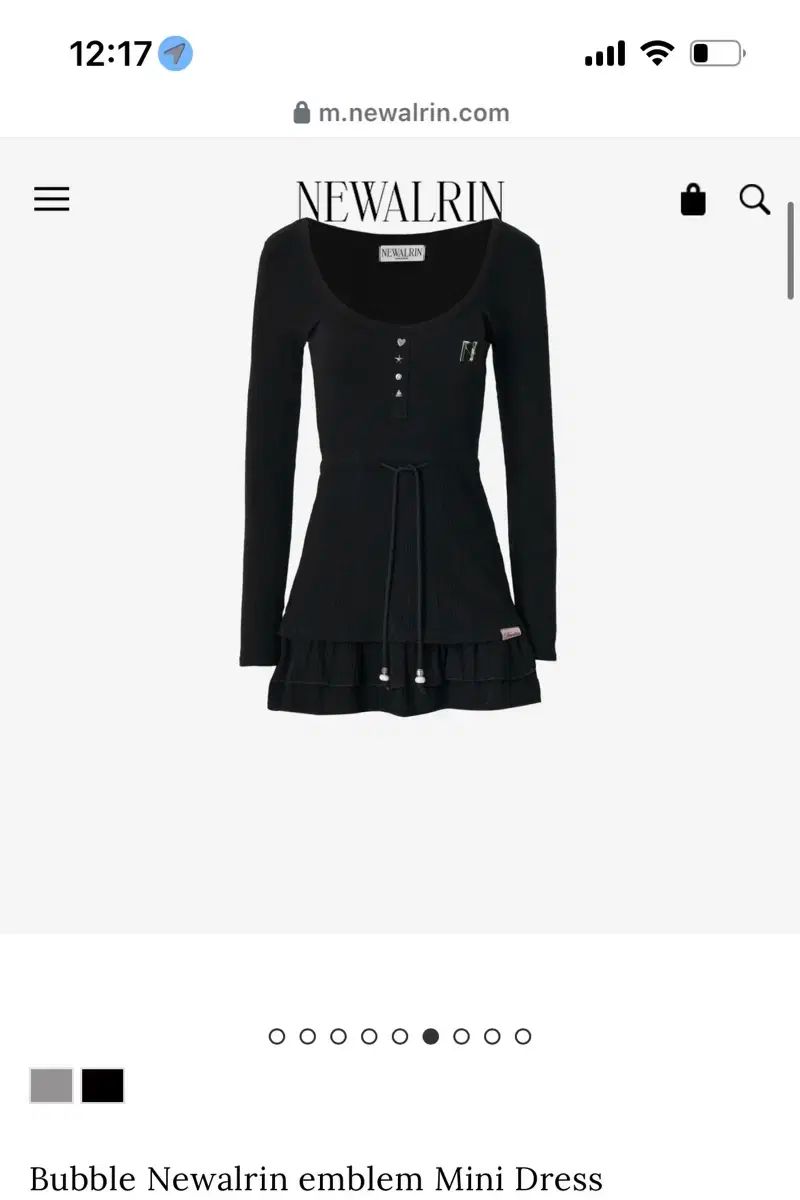Jump to the last product image dot

[x=523, y=1037]
